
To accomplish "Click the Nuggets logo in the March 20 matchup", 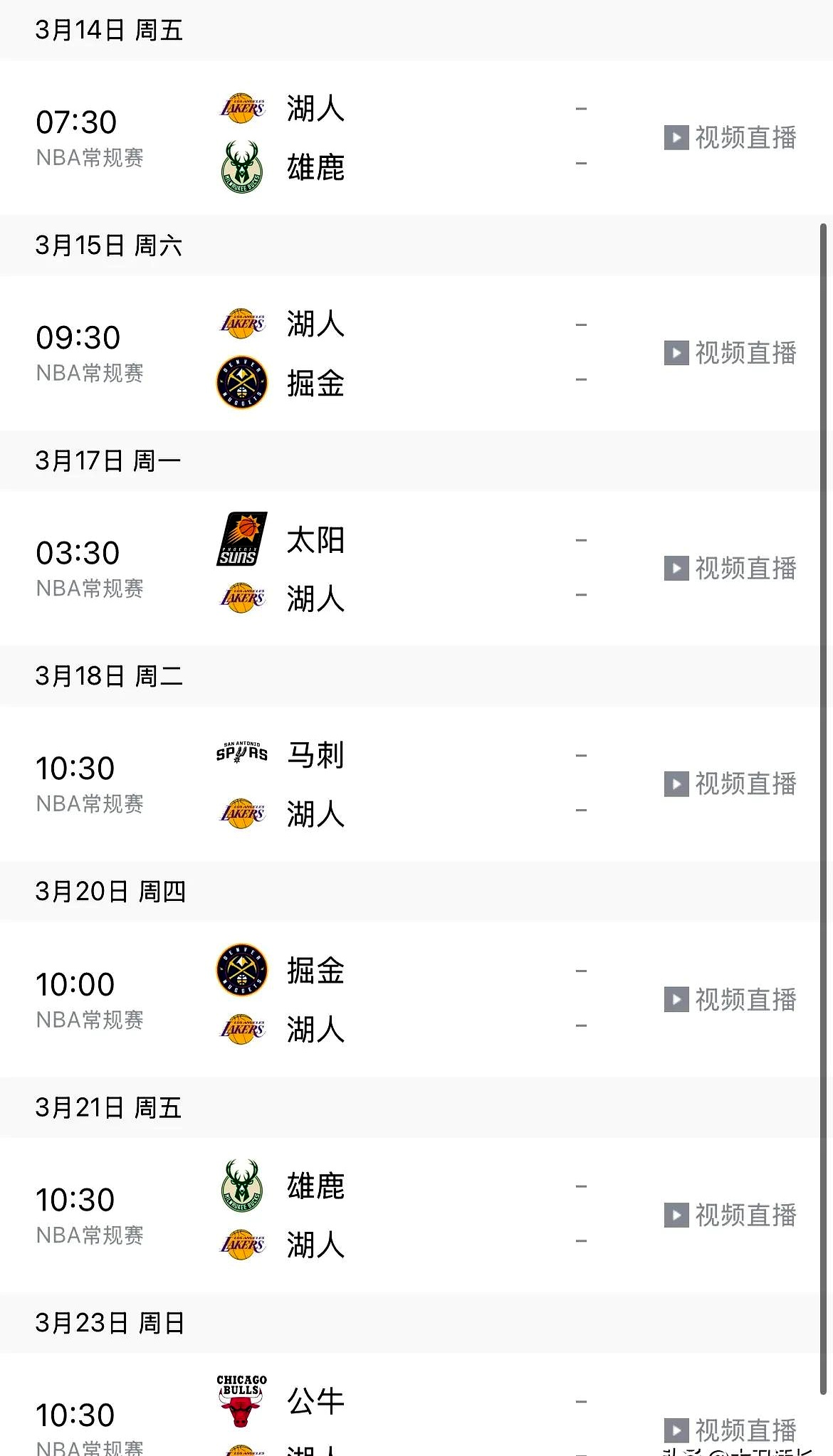I will (241, 971).
